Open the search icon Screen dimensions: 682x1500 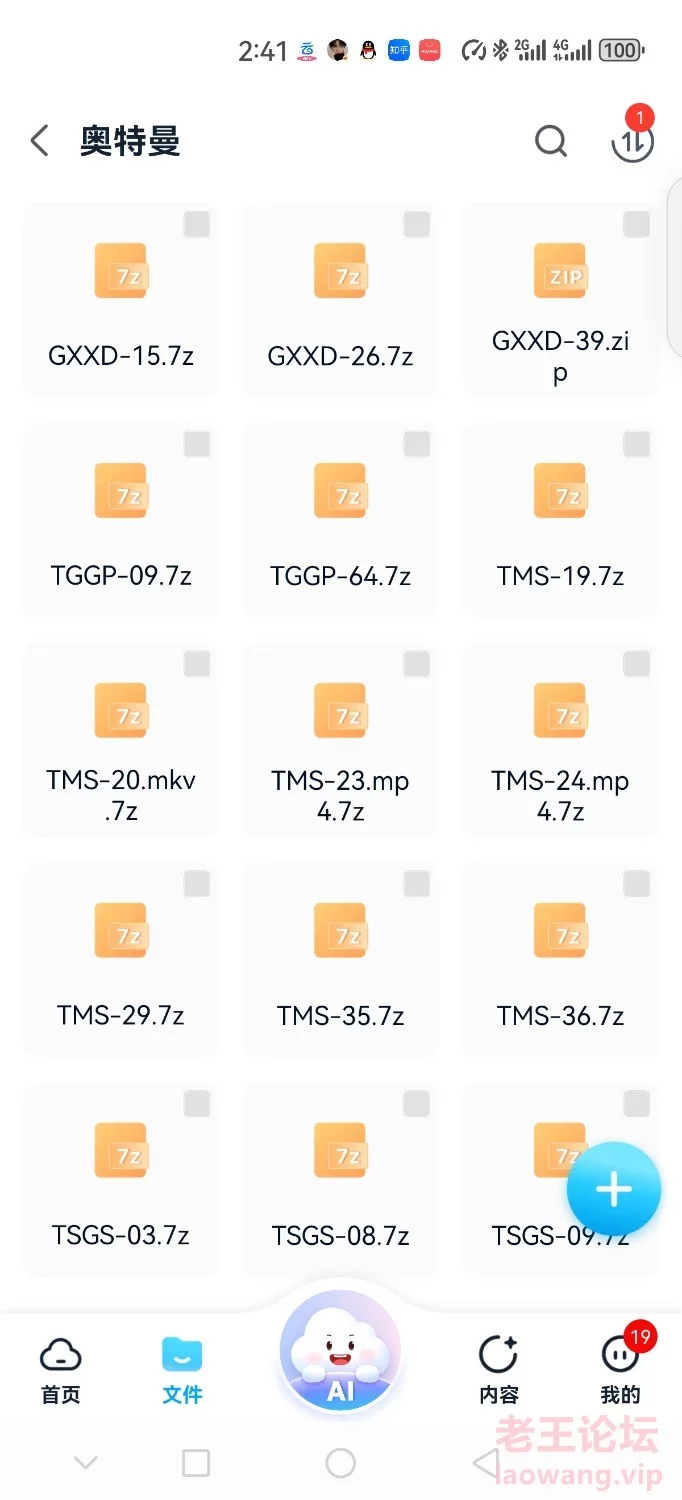(x=551, y=141)
